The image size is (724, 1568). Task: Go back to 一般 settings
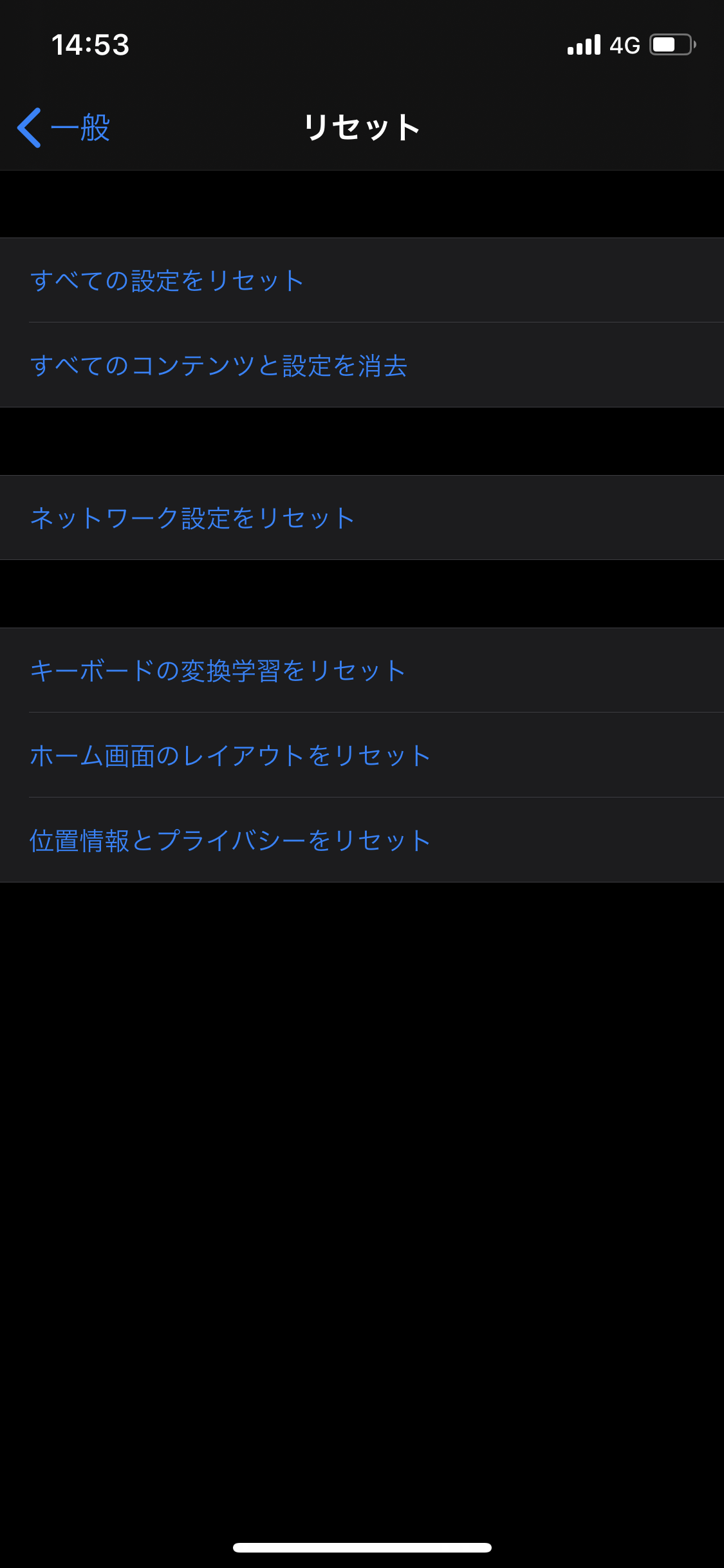pyautogui.click(x=64, y=127)
